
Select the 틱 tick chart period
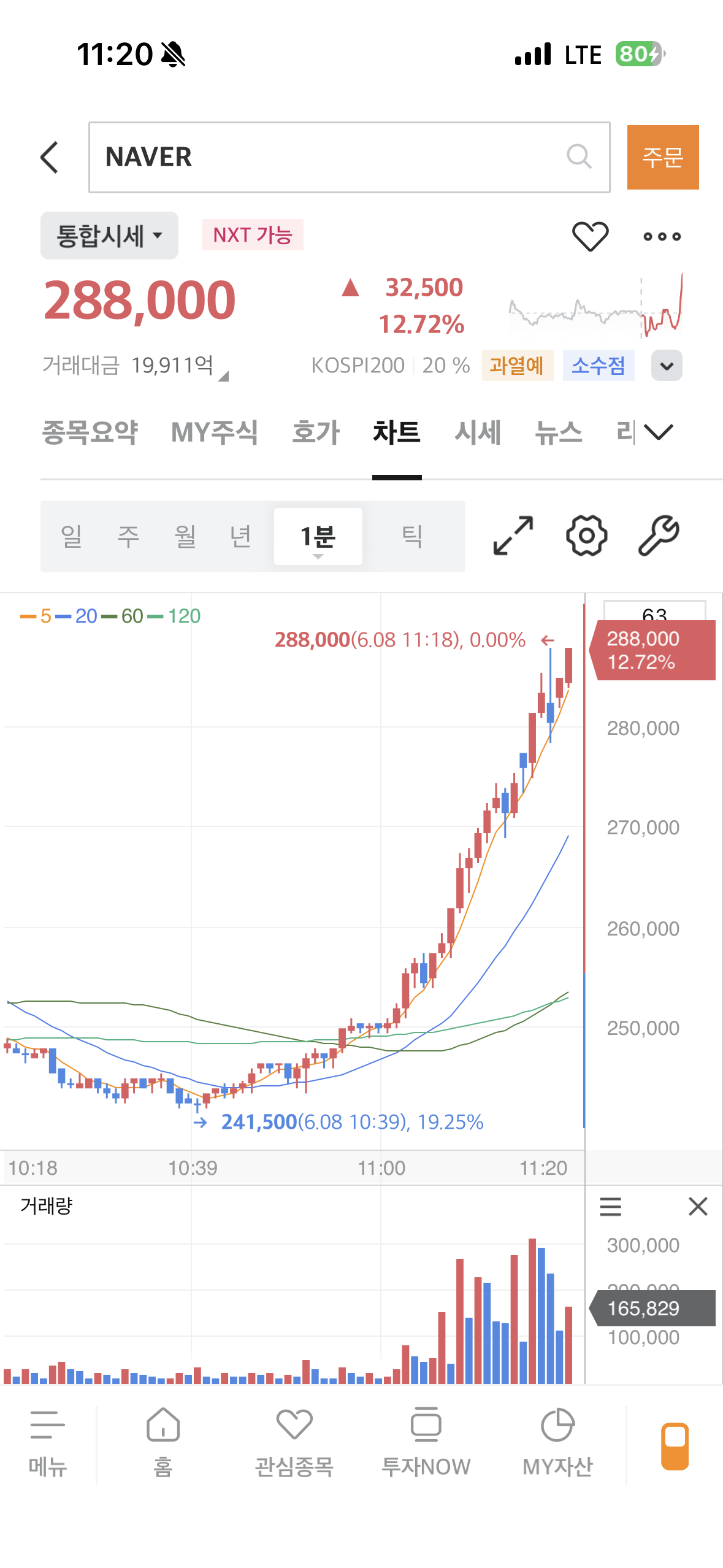(x=412, y=536)
